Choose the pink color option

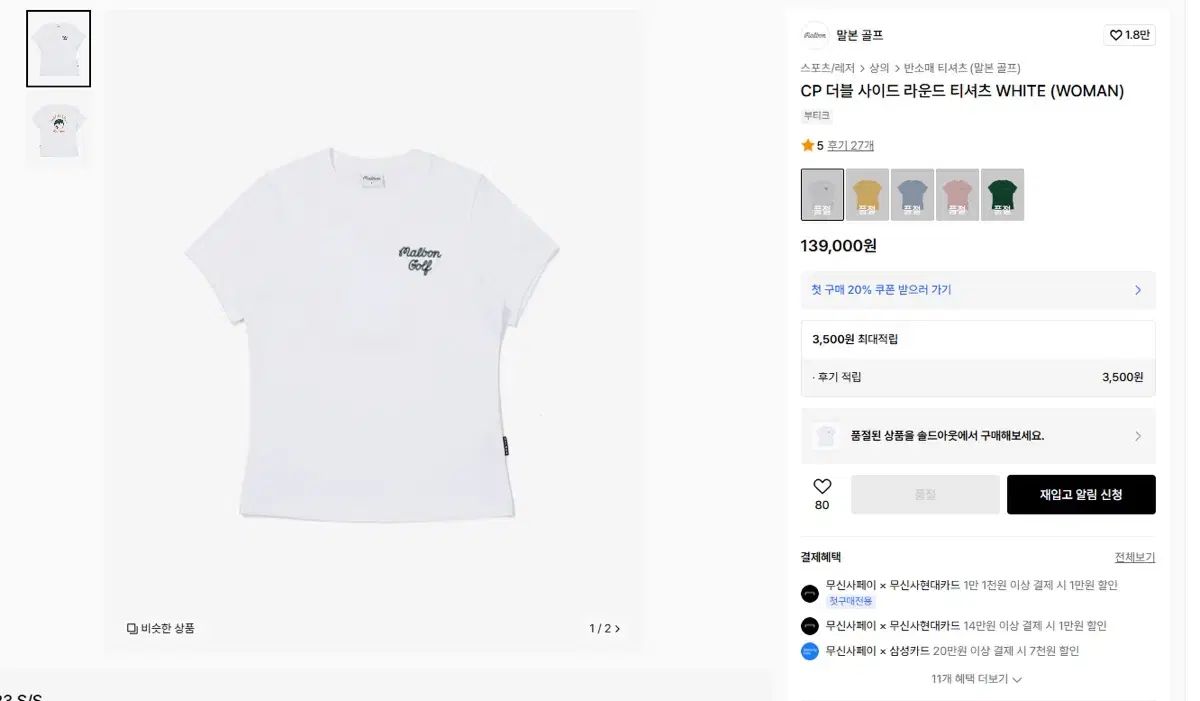957,194
